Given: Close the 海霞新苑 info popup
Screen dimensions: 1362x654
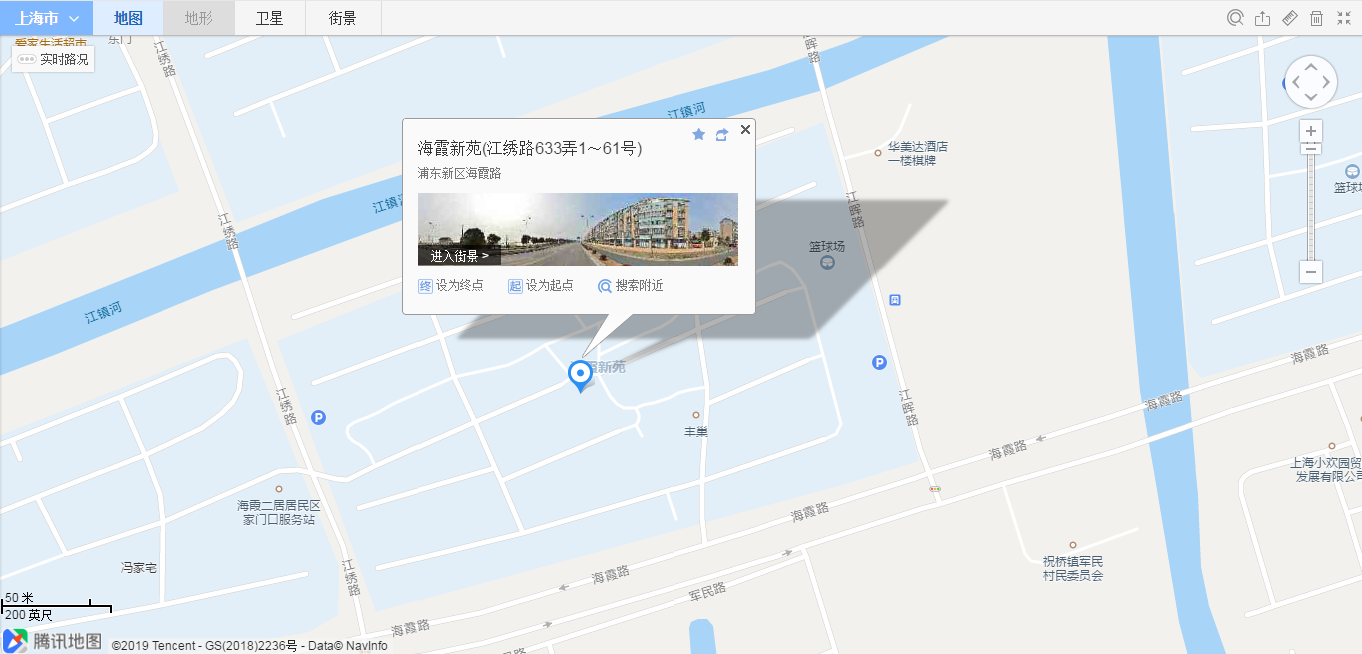Looking at the screenshot, I should 745,130.
